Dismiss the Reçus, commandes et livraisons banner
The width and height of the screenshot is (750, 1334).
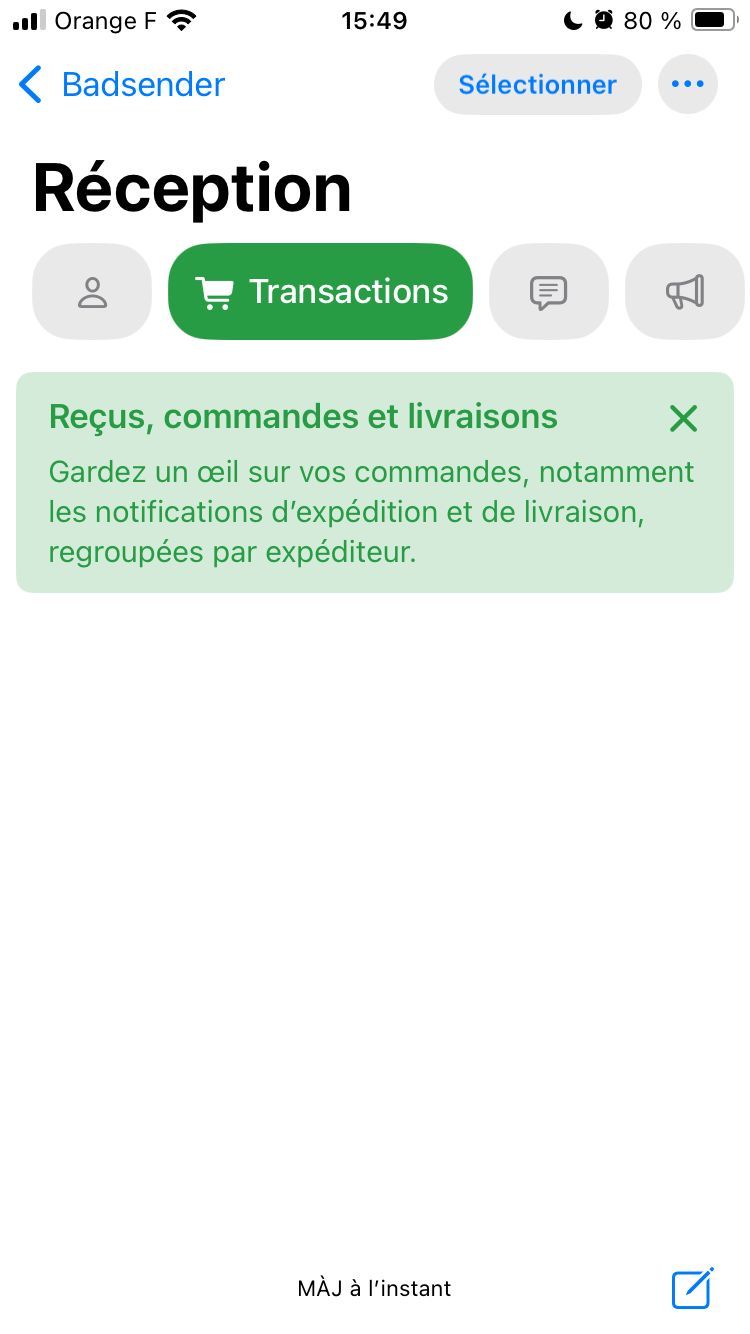(x=683, y=418)
